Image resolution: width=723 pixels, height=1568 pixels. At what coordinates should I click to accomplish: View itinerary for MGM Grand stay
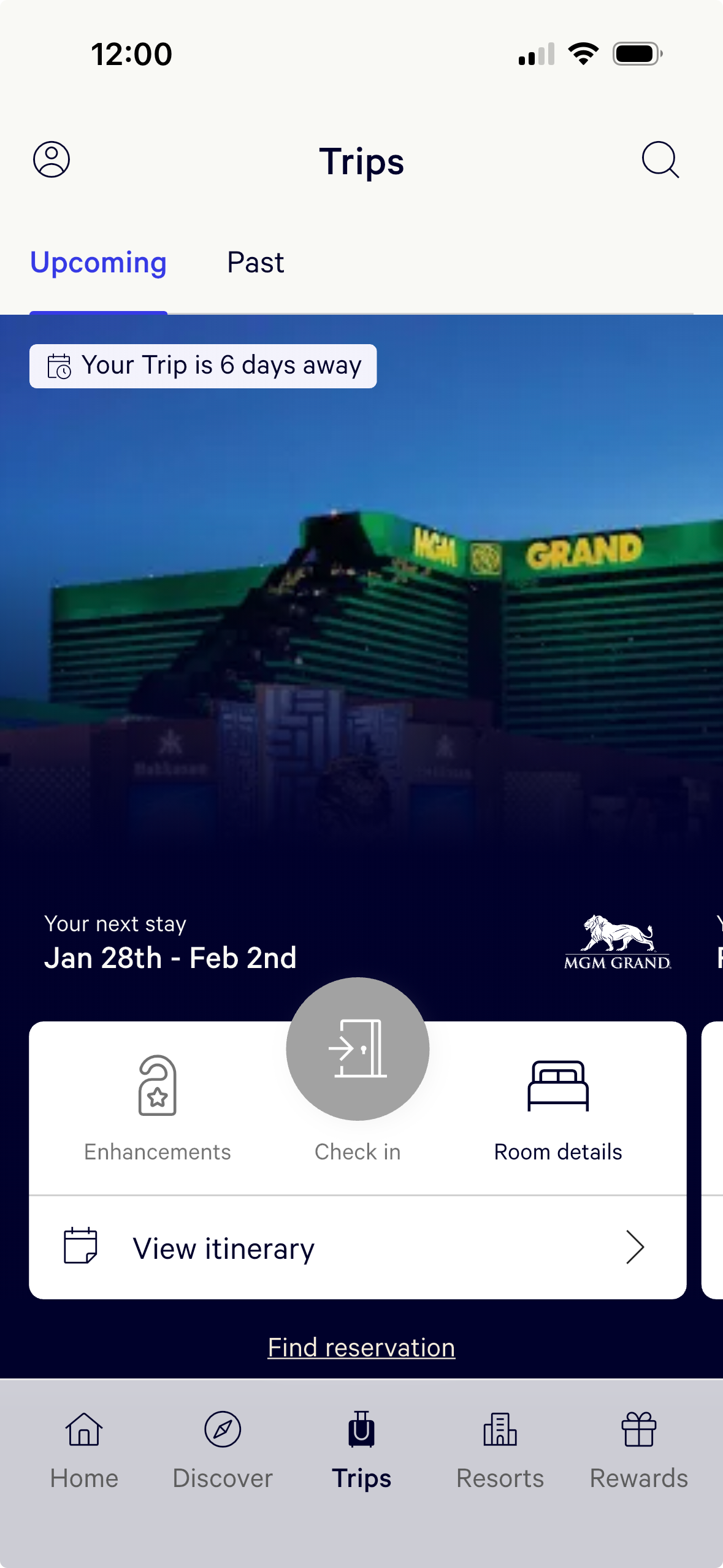(358, 1248)
